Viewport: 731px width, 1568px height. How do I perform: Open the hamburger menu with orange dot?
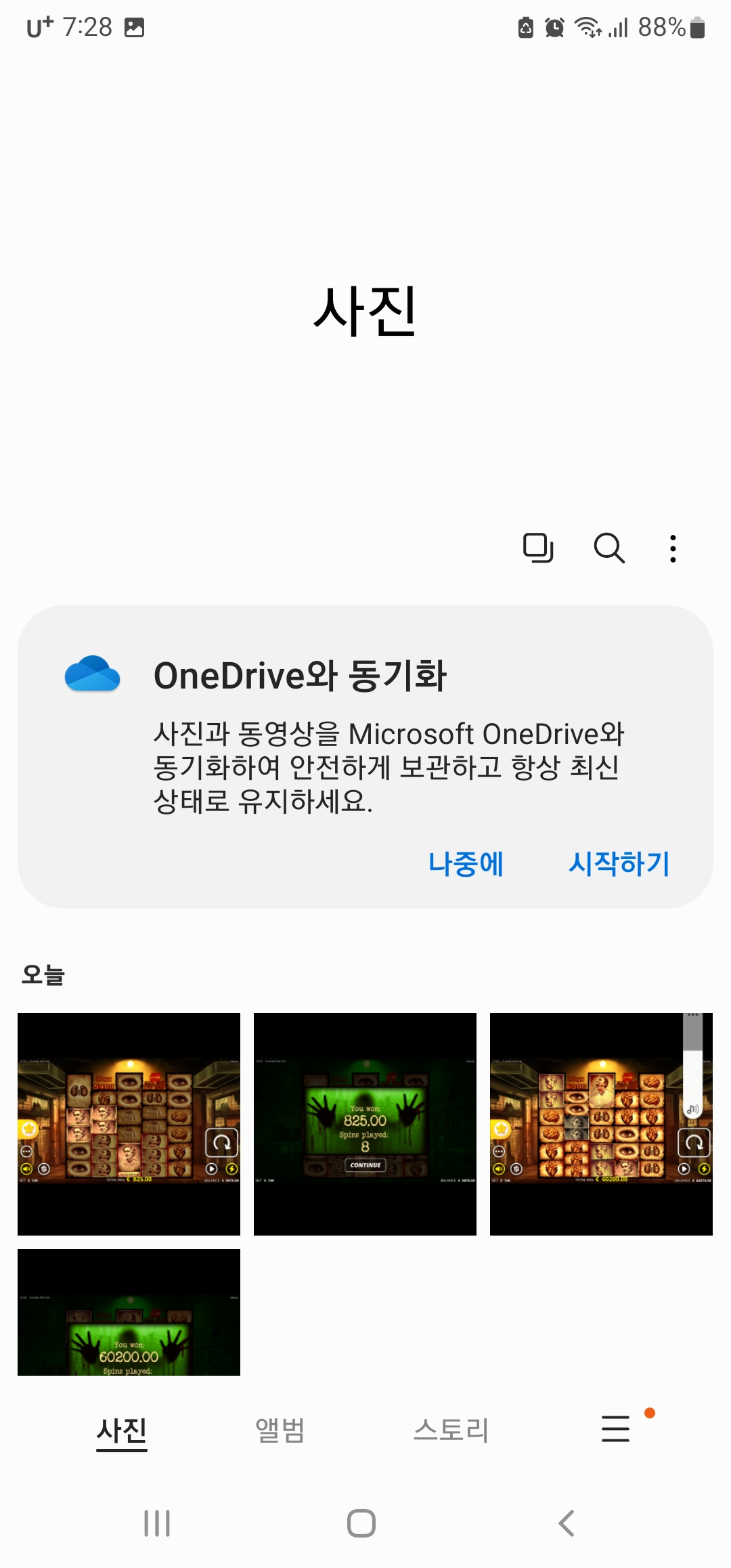(615, 1429)
